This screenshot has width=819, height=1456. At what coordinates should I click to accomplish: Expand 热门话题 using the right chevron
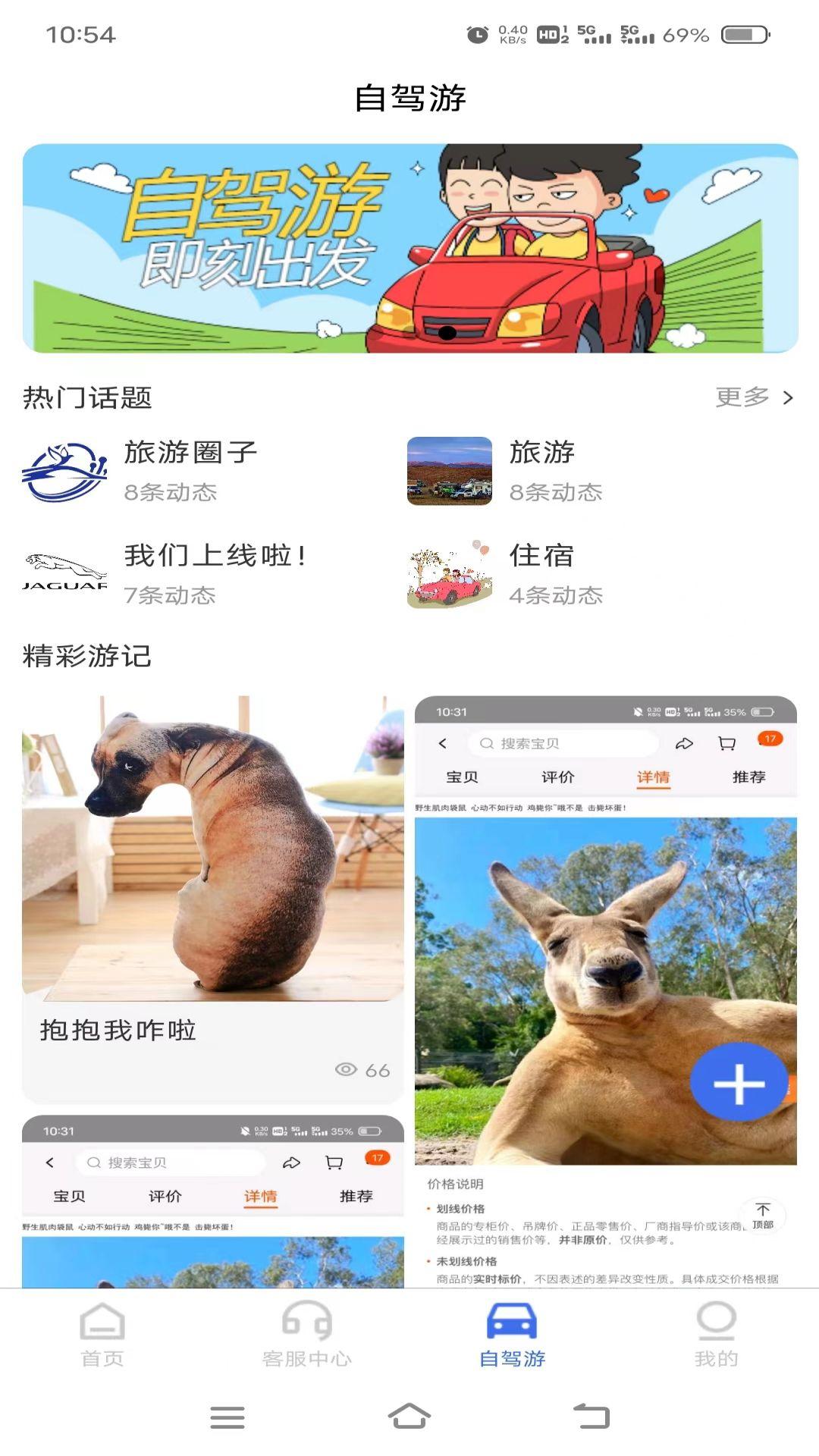pos(786,396)
